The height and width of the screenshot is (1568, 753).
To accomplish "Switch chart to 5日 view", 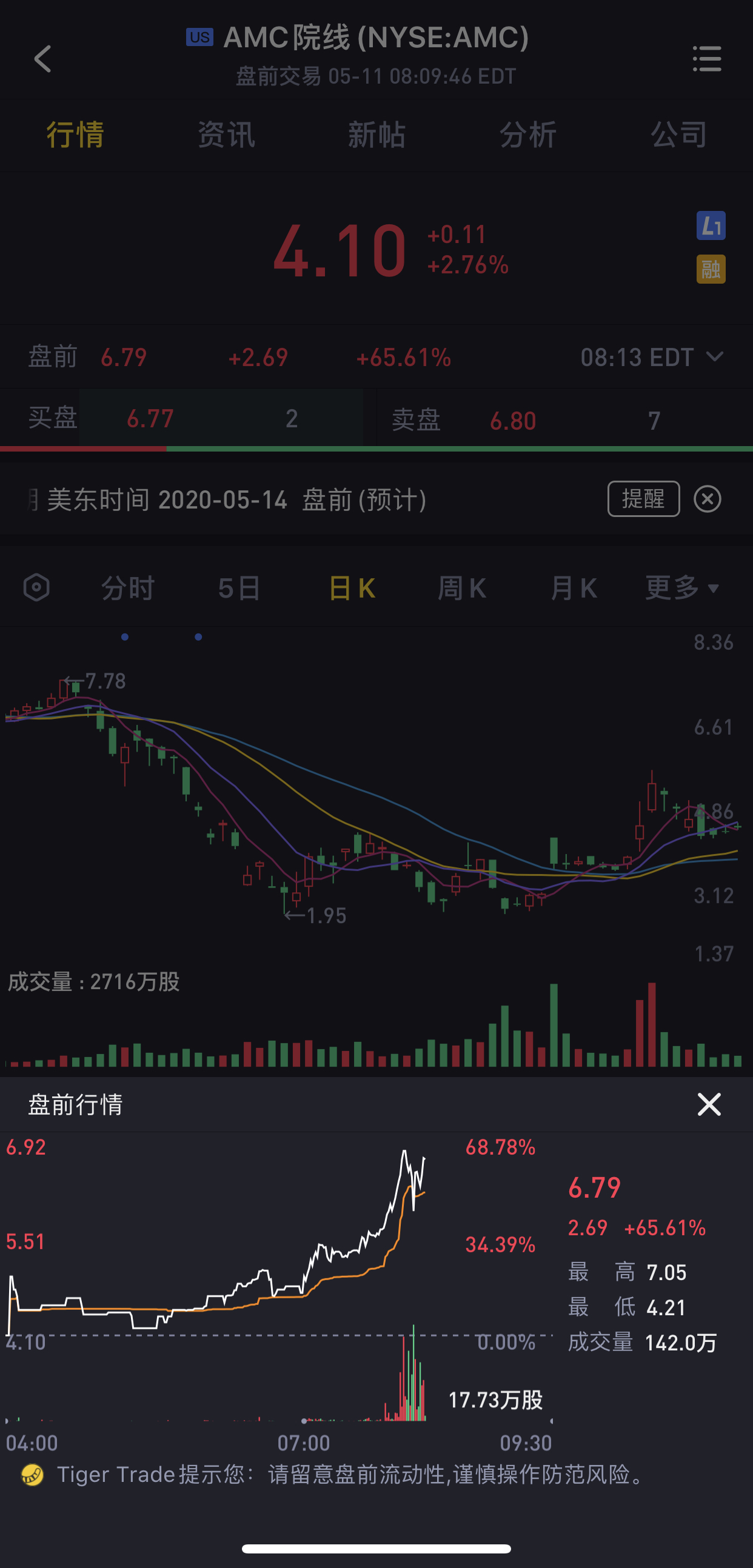I will pyautogui.click(x=239, y=588).
